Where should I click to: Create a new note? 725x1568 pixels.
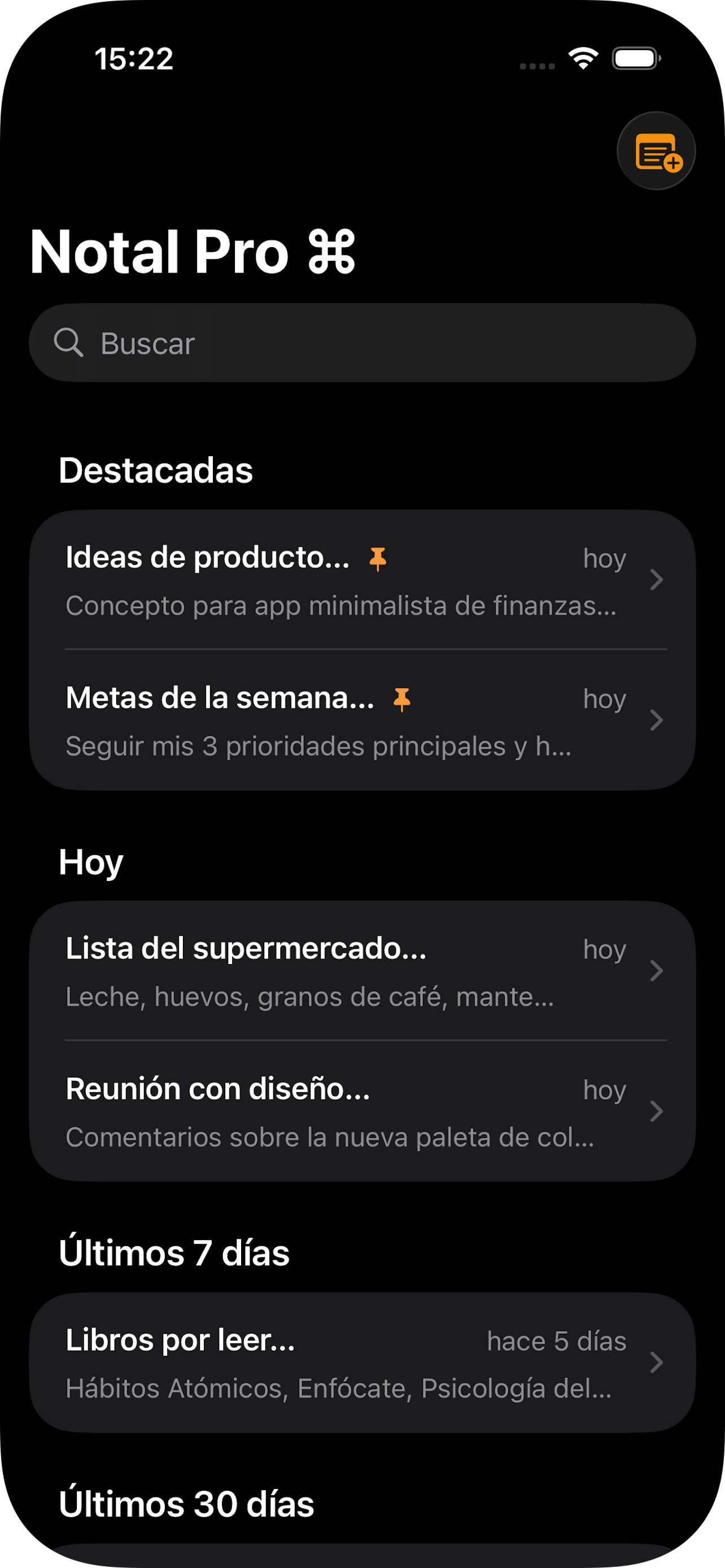click(x=656, y=151)
